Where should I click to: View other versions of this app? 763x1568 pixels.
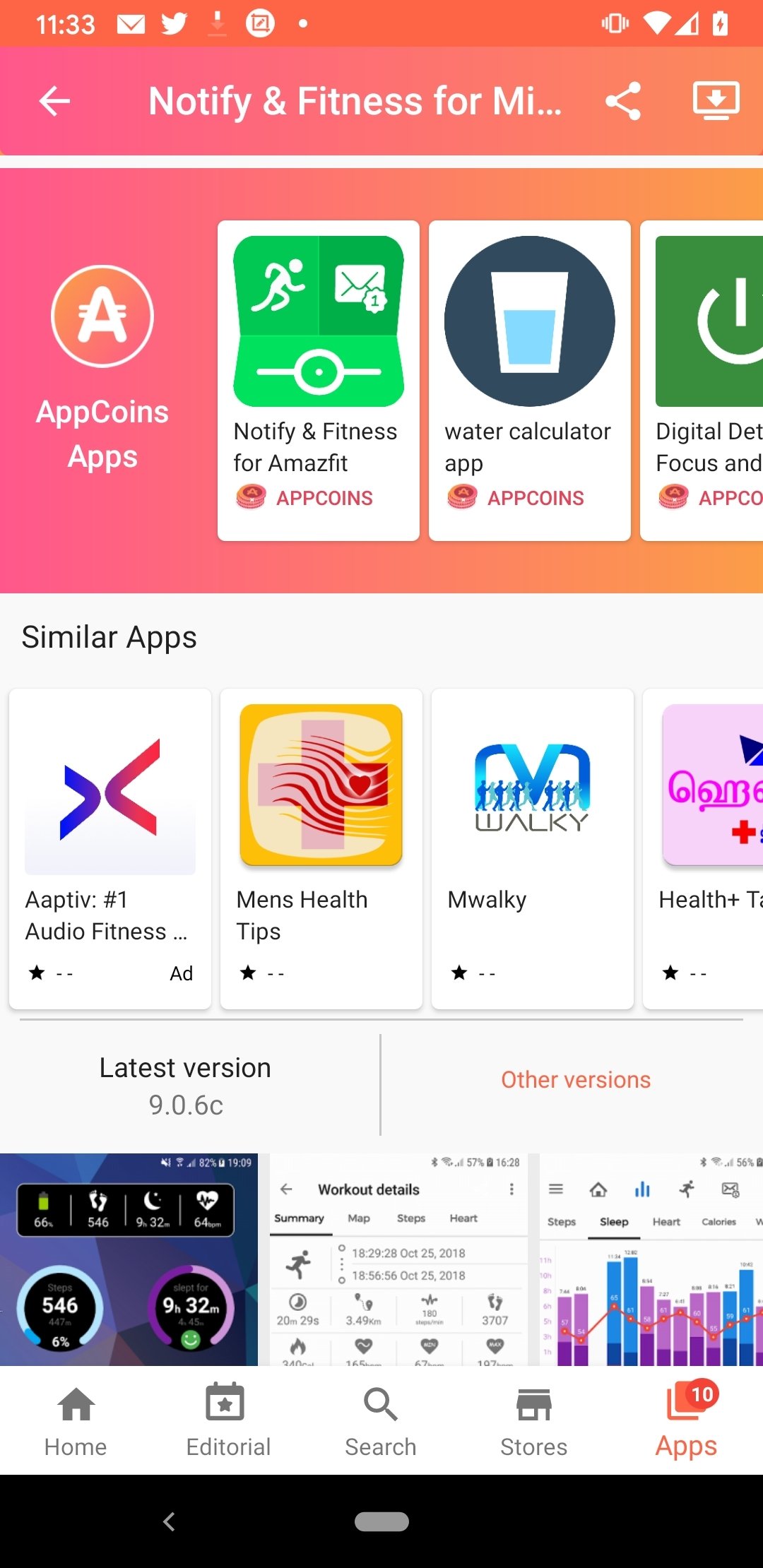(576, 1080)
